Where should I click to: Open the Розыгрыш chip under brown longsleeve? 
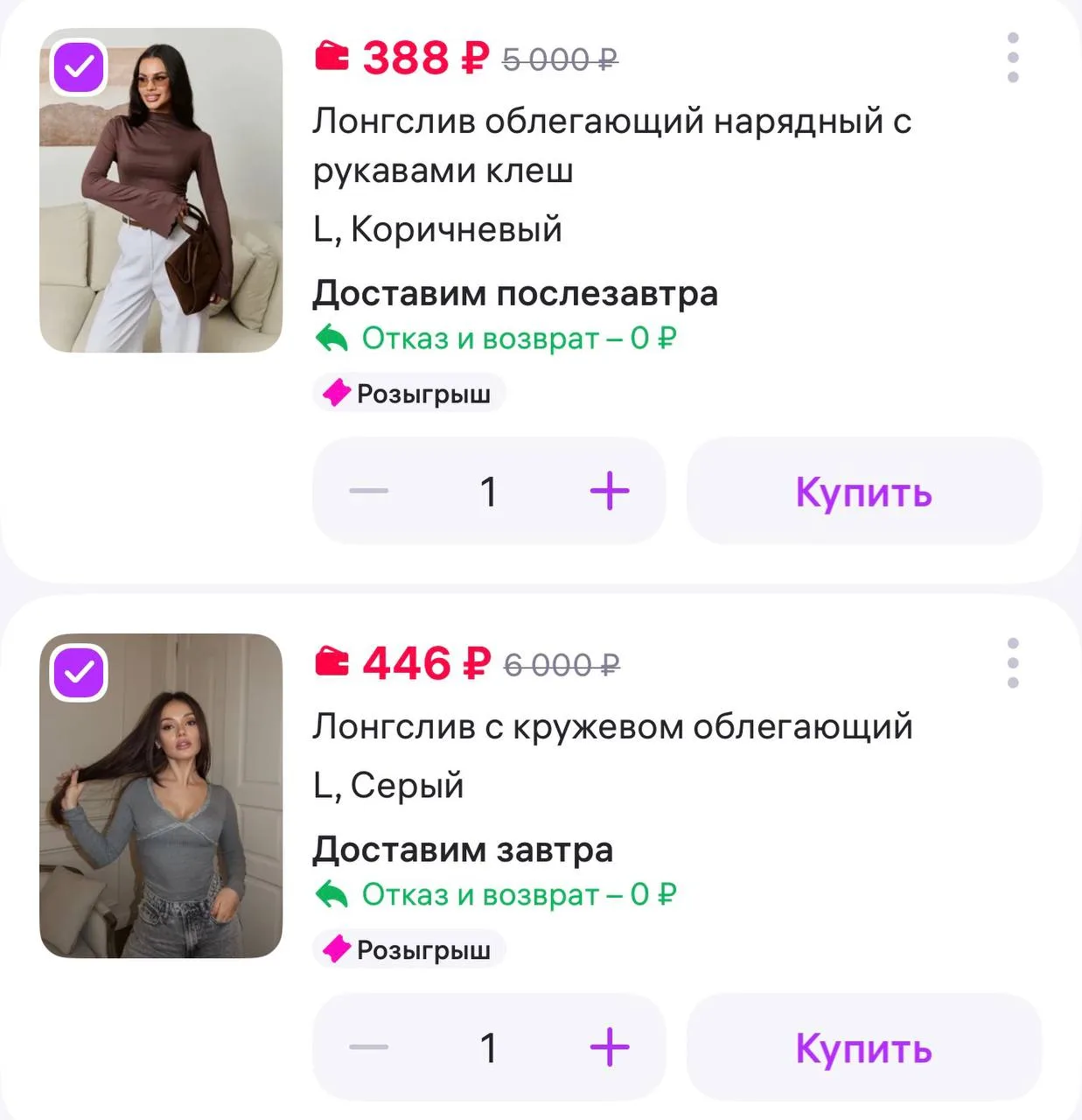pos(409,394)
